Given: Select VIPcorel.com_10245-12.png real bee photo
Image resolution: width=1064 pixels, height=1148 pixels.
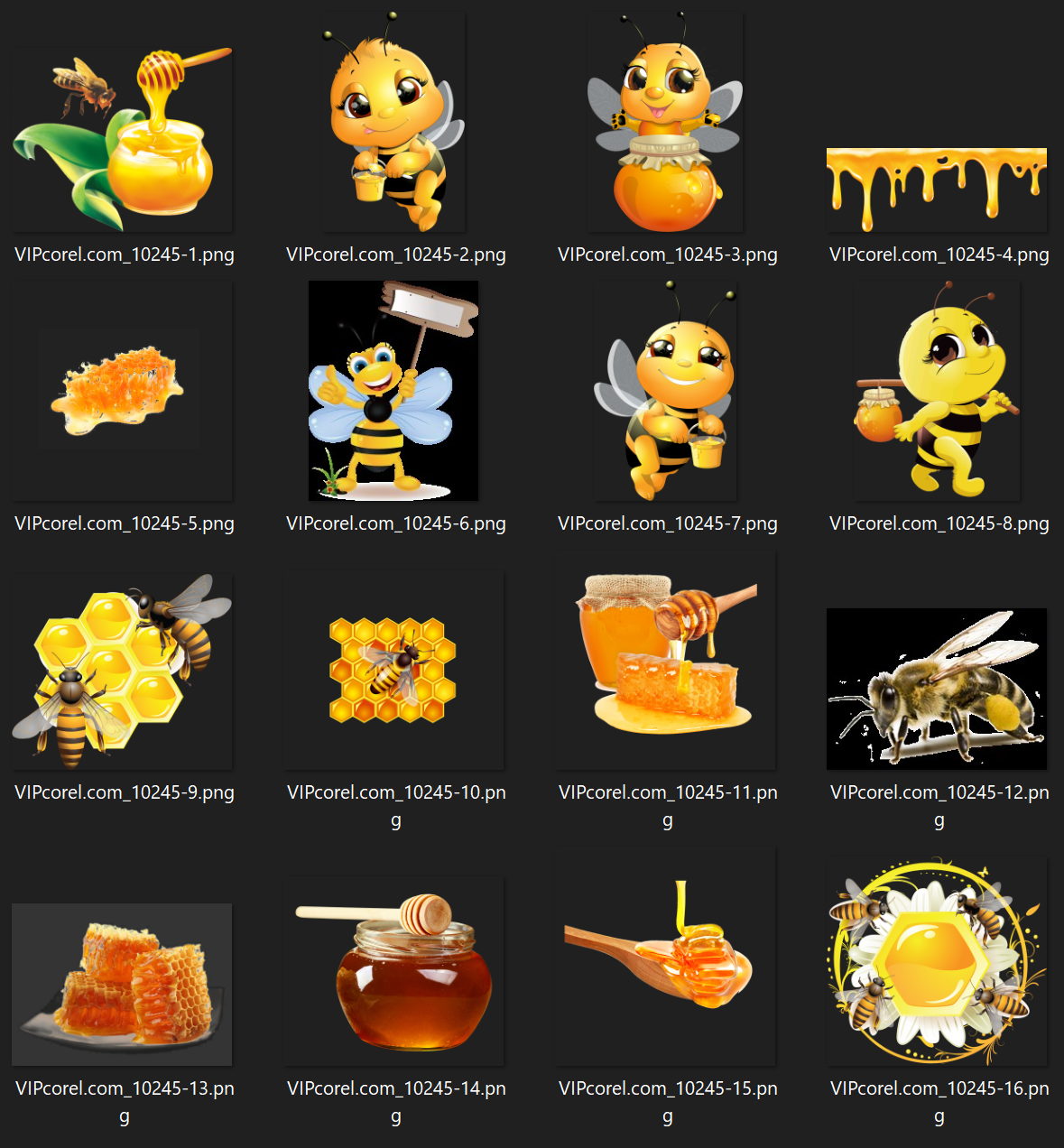Looking at the screenshot, I should click(x=937, y=689).
